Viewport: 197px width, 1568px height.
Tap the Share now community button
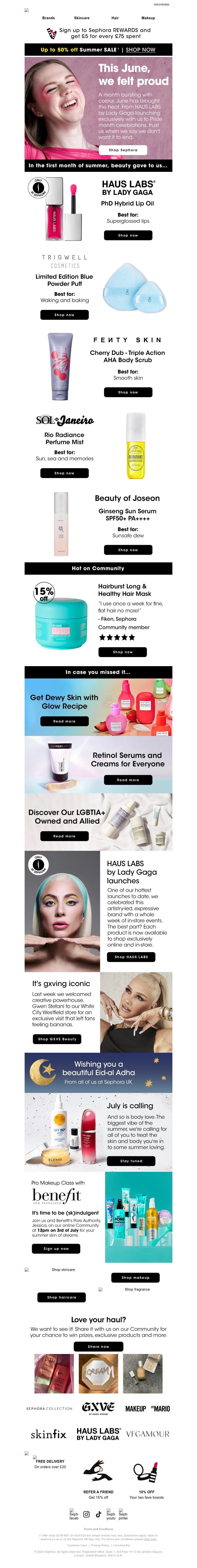pos(98,1346)
